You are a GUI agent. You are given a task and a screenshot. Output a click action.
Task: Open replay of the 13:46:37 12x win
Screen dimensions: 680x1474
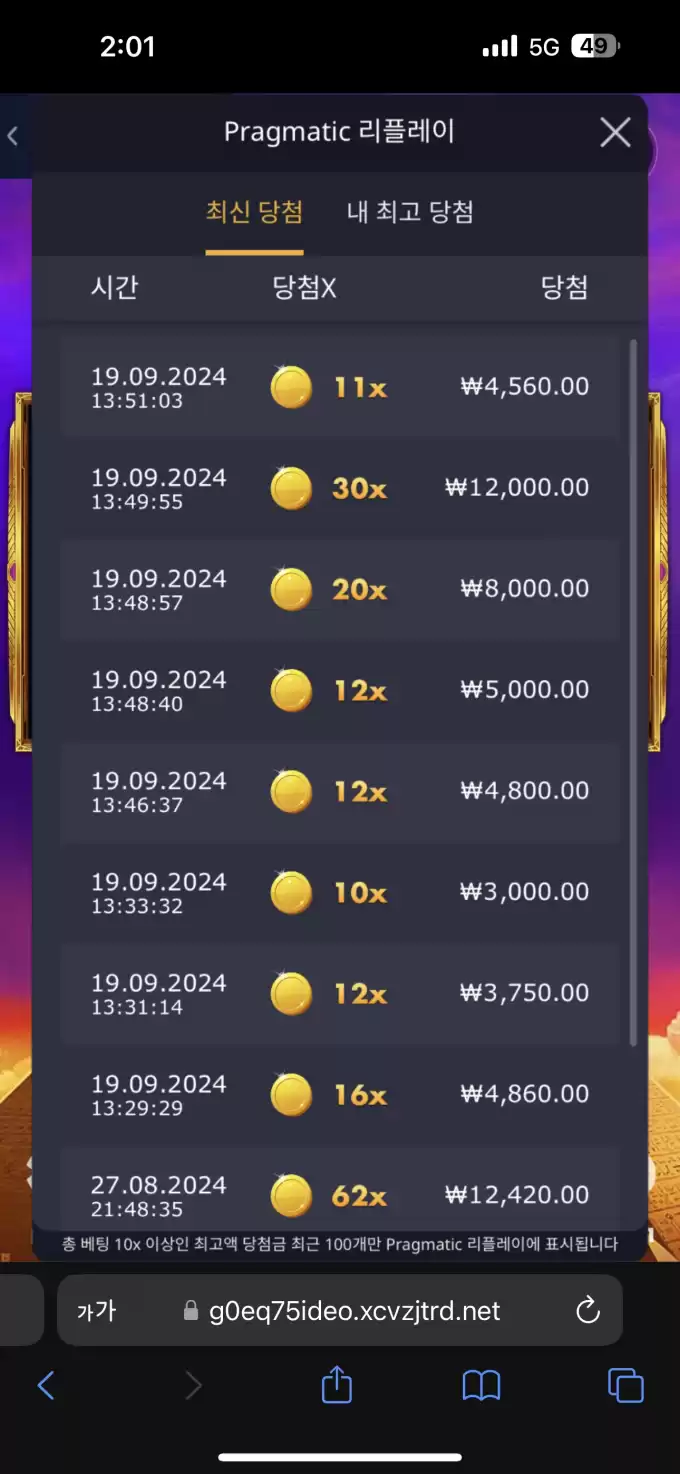coord(340,791)
